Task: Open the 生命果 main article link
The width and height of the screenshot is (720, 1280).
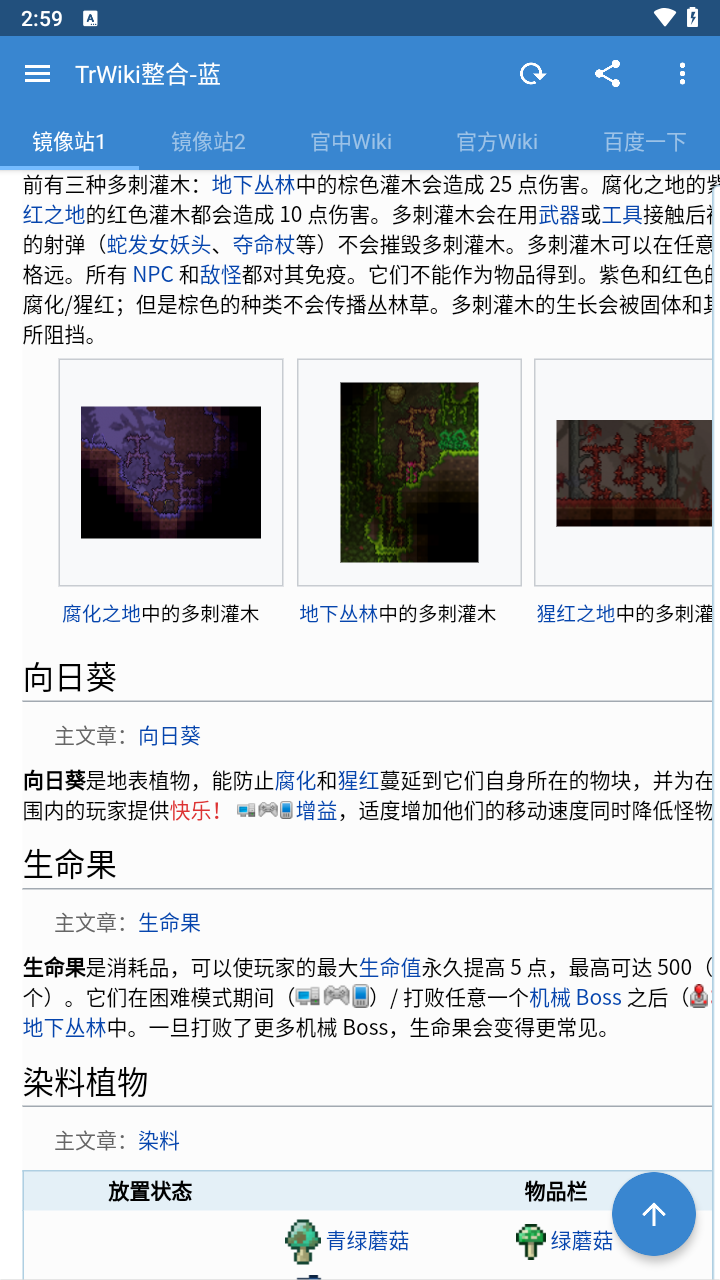Action: [169, 923]
